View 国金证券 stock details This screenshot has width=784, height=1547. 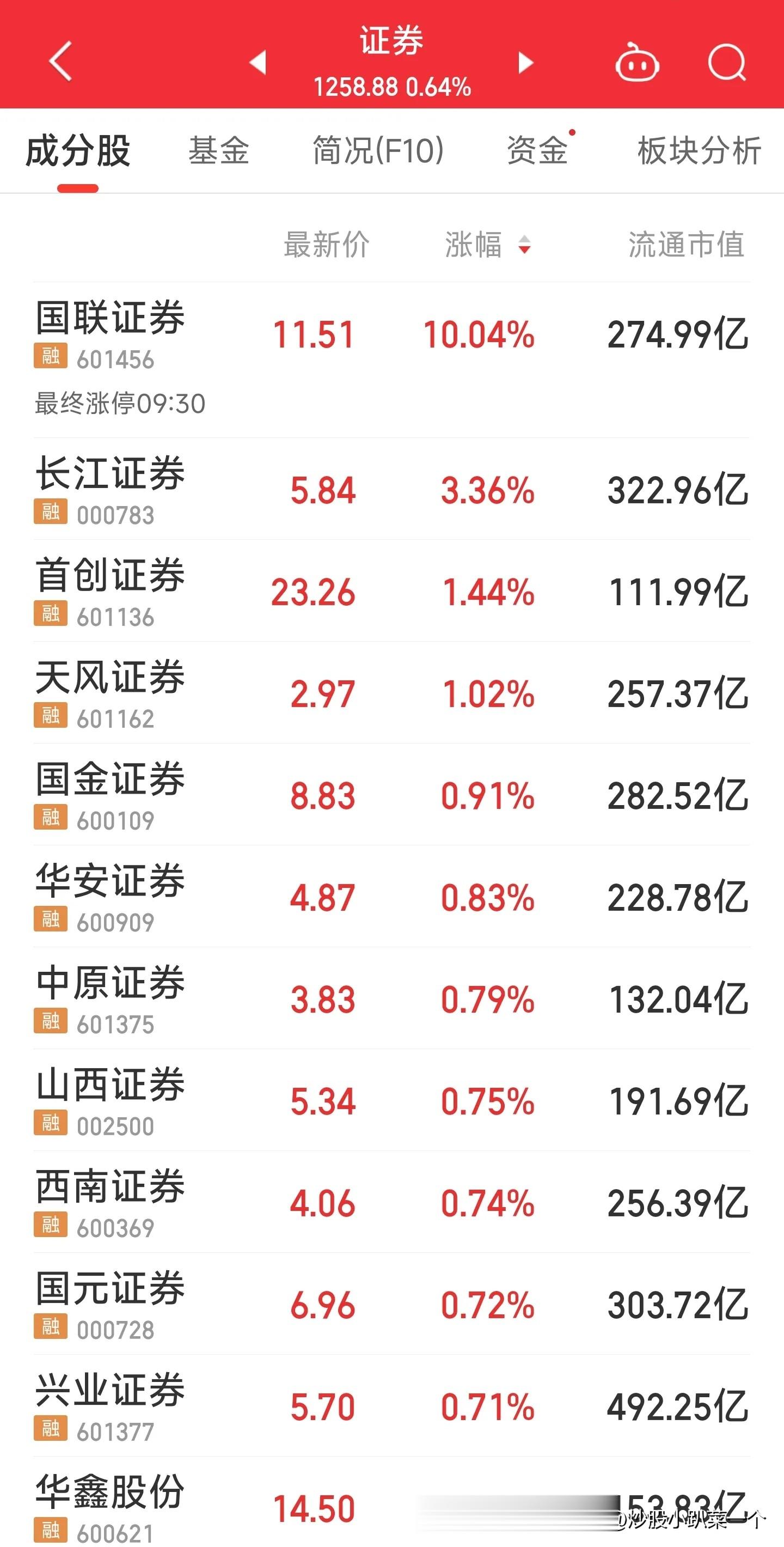(x=391, y=795)
